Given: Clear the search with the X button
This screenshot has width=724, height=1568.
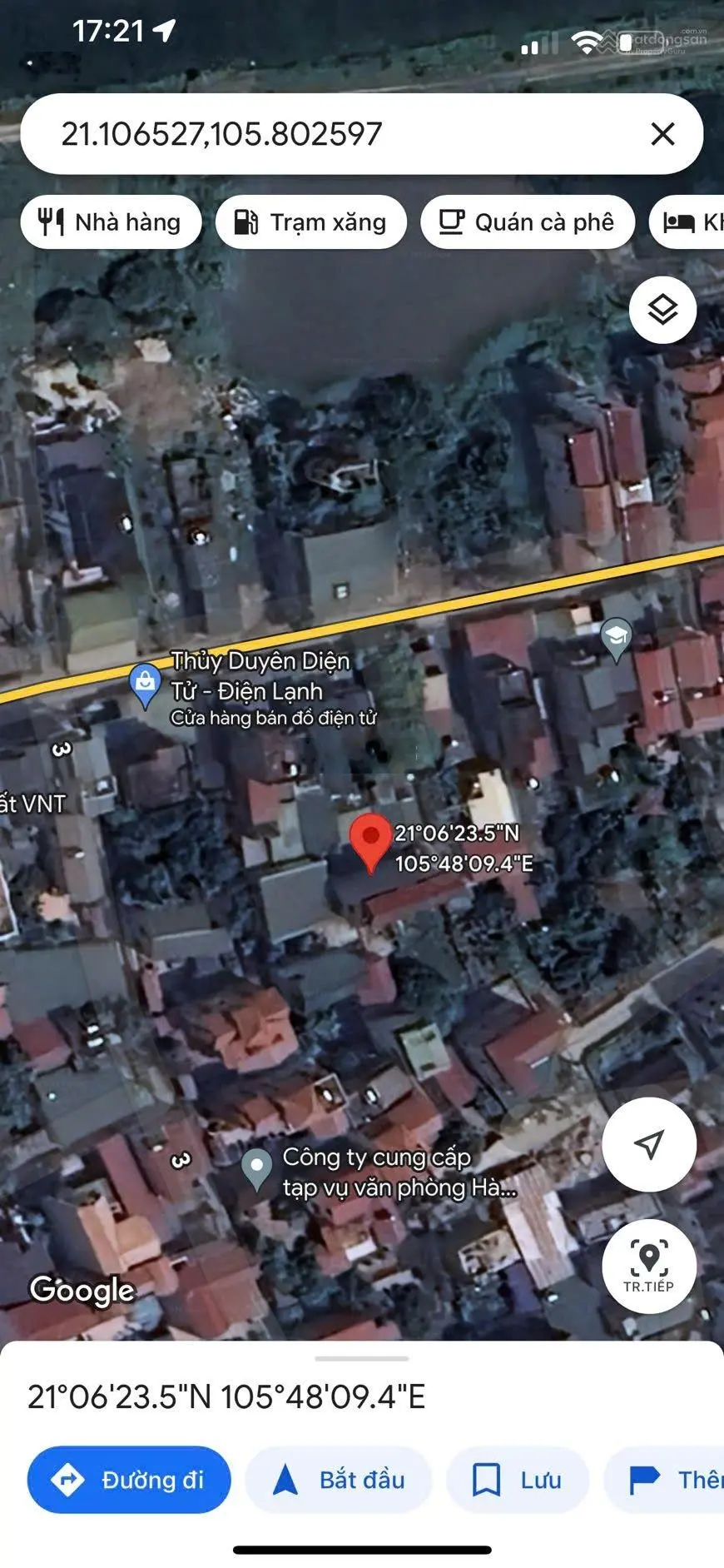Looking at the screenshot, I should click(x=662, y=134).
